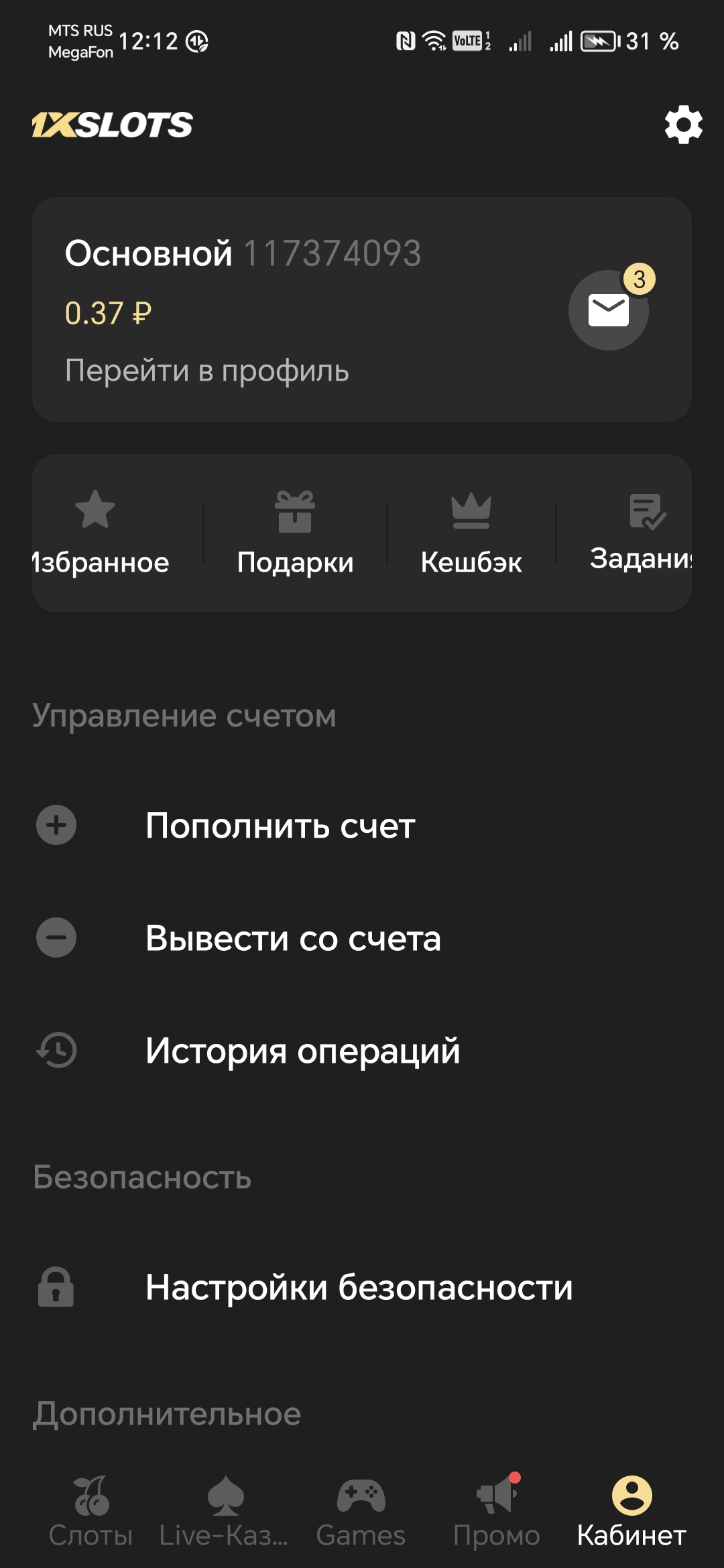
Task: Select Пополнить счет to deposit funds
Action: coord(280,826)
